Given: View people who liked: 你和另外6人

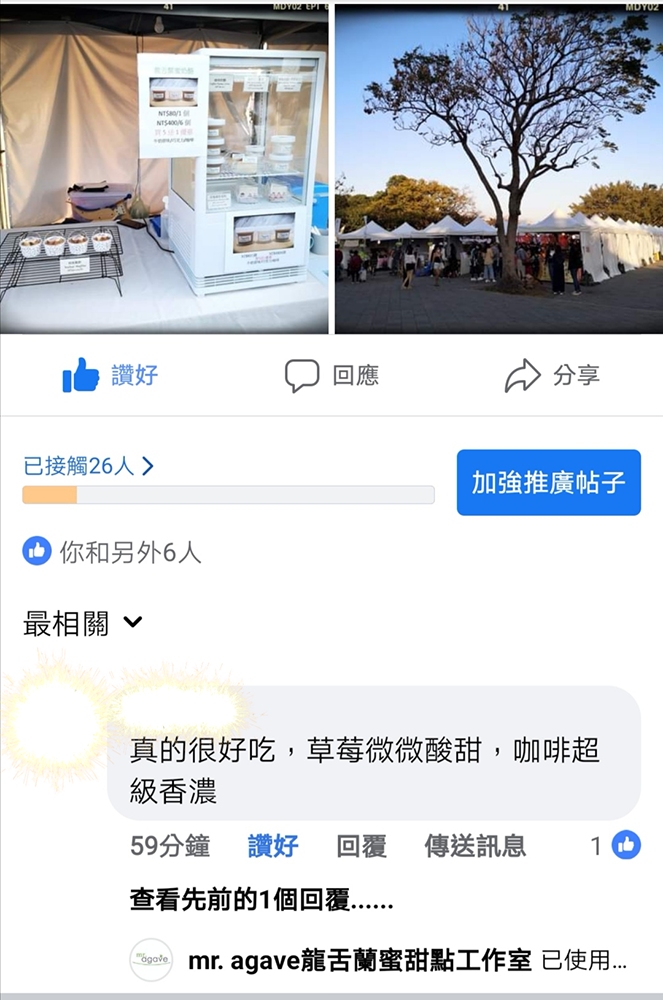Looking at the screenshot, I should 112,551.
